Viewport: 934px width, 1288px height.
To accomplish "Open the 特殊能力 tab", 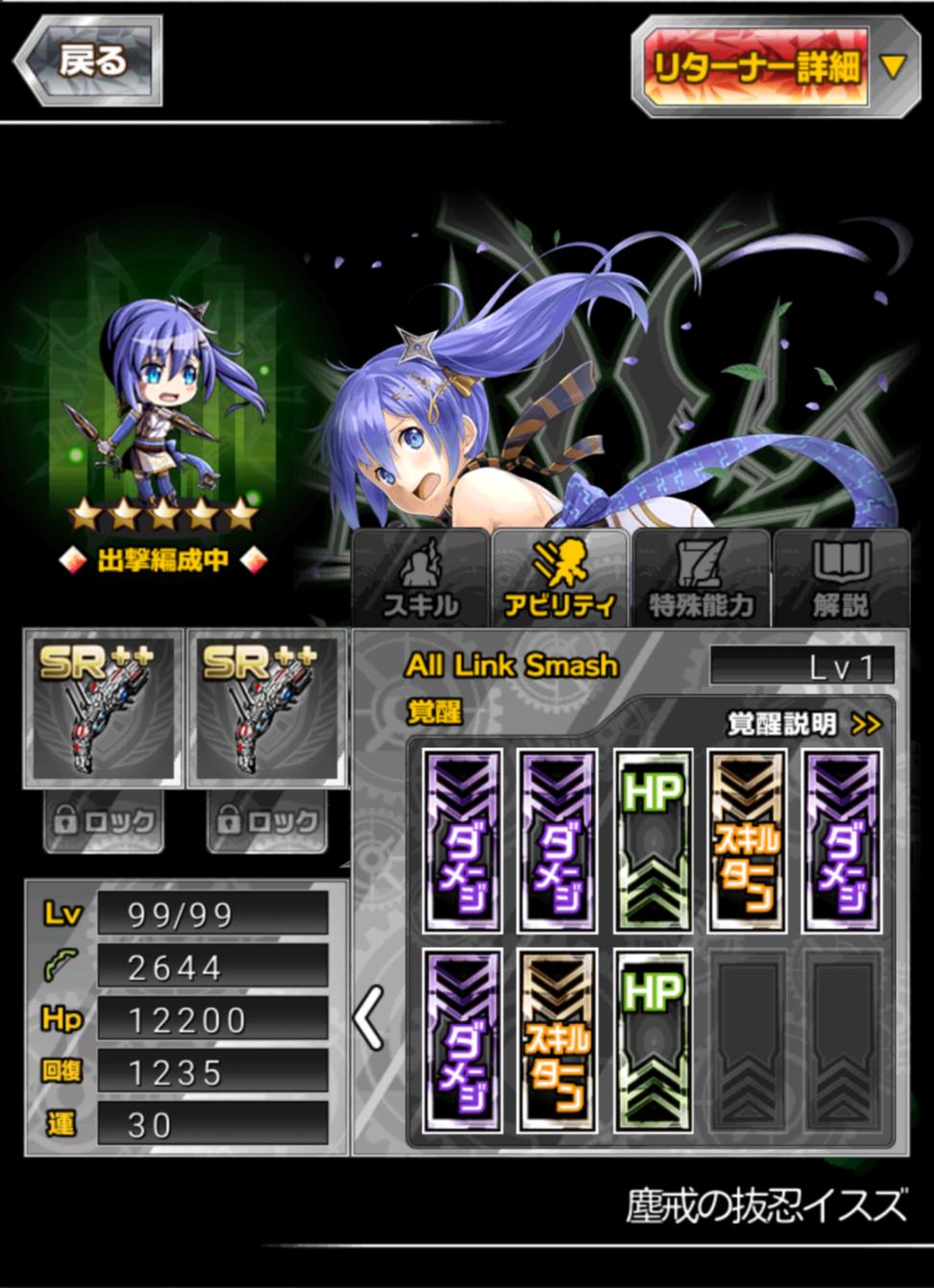I will tap(700, 579).
